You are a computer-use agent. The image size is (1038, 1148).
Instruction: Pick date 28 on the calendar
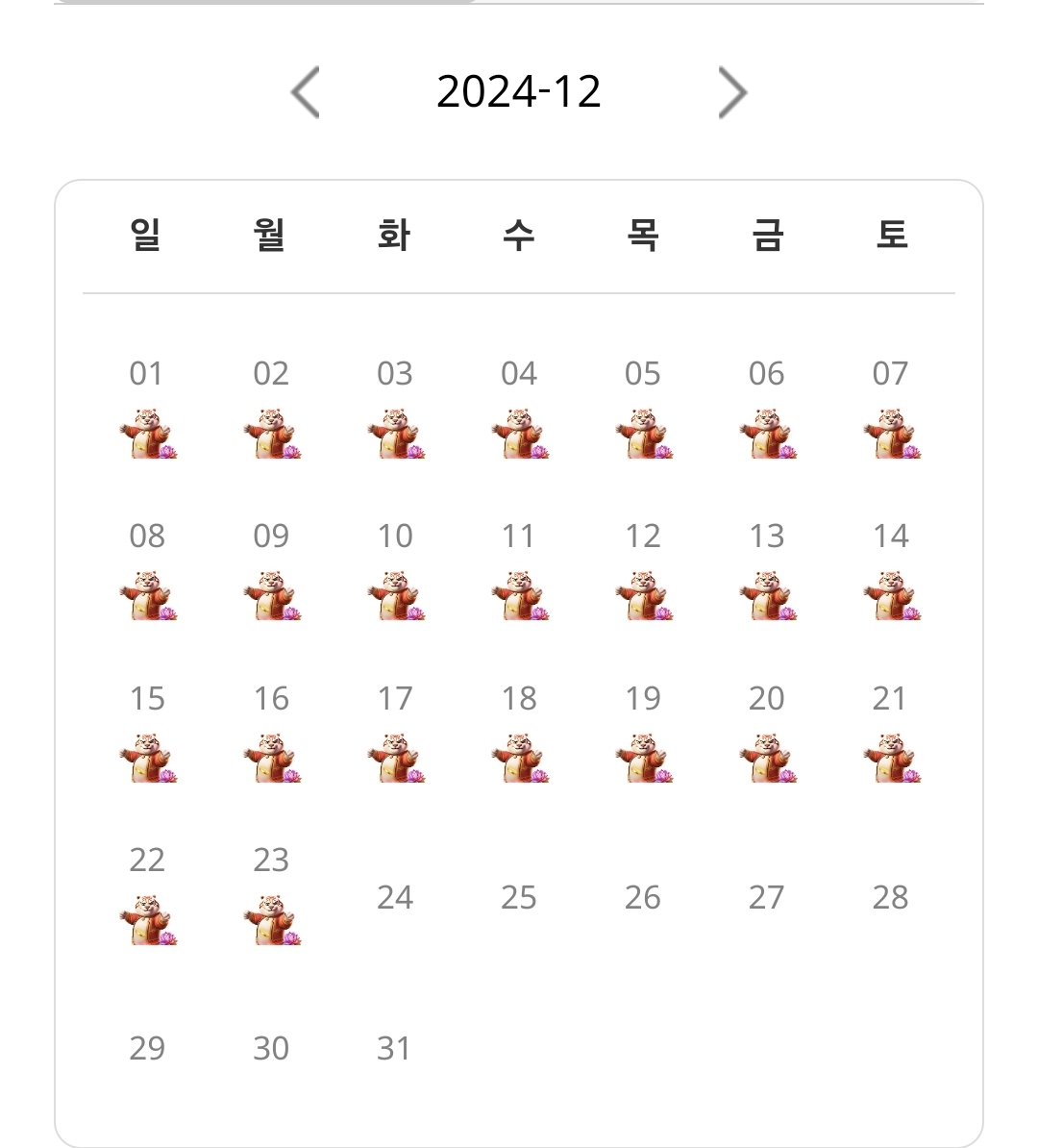(x=890, y=898)
